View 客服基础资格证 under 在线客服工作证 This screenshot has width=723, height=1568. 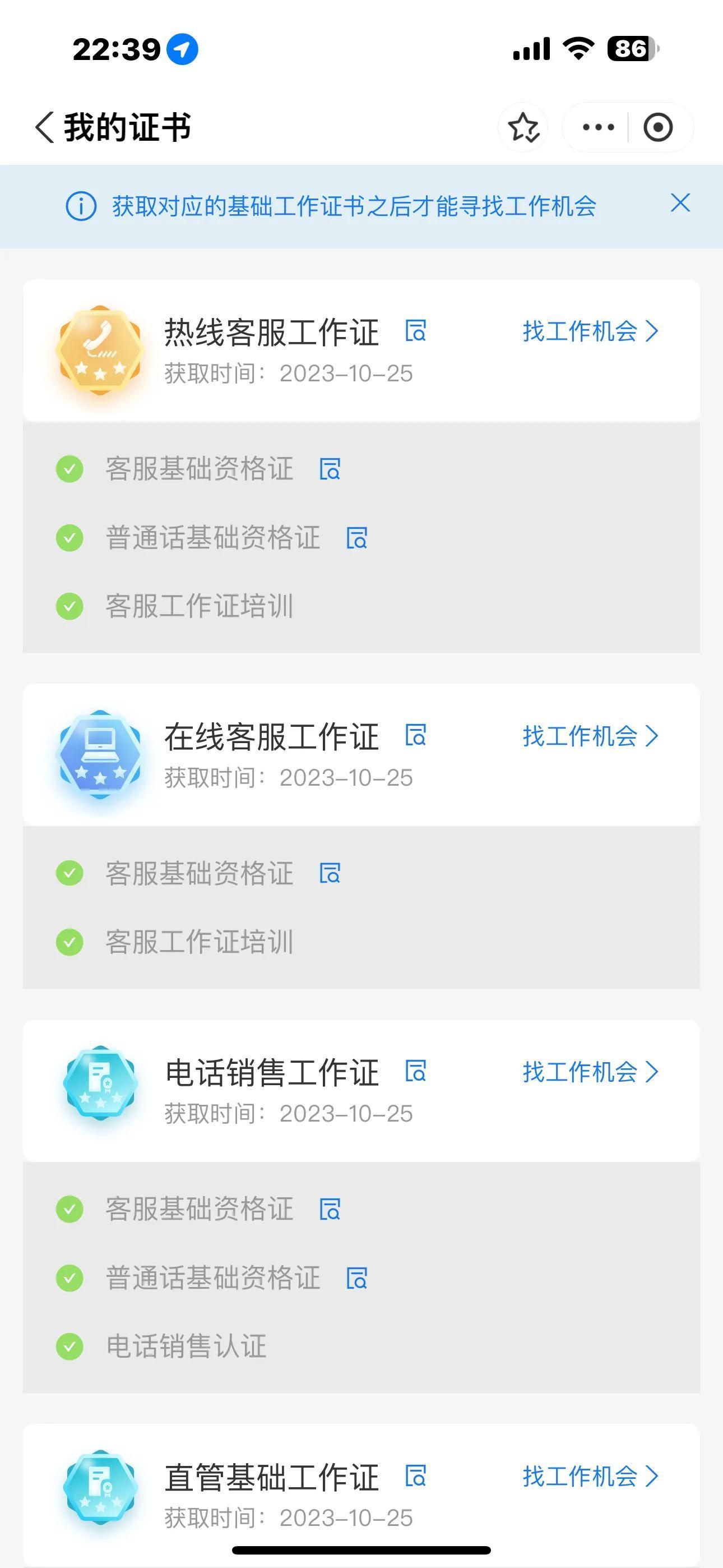330,874
